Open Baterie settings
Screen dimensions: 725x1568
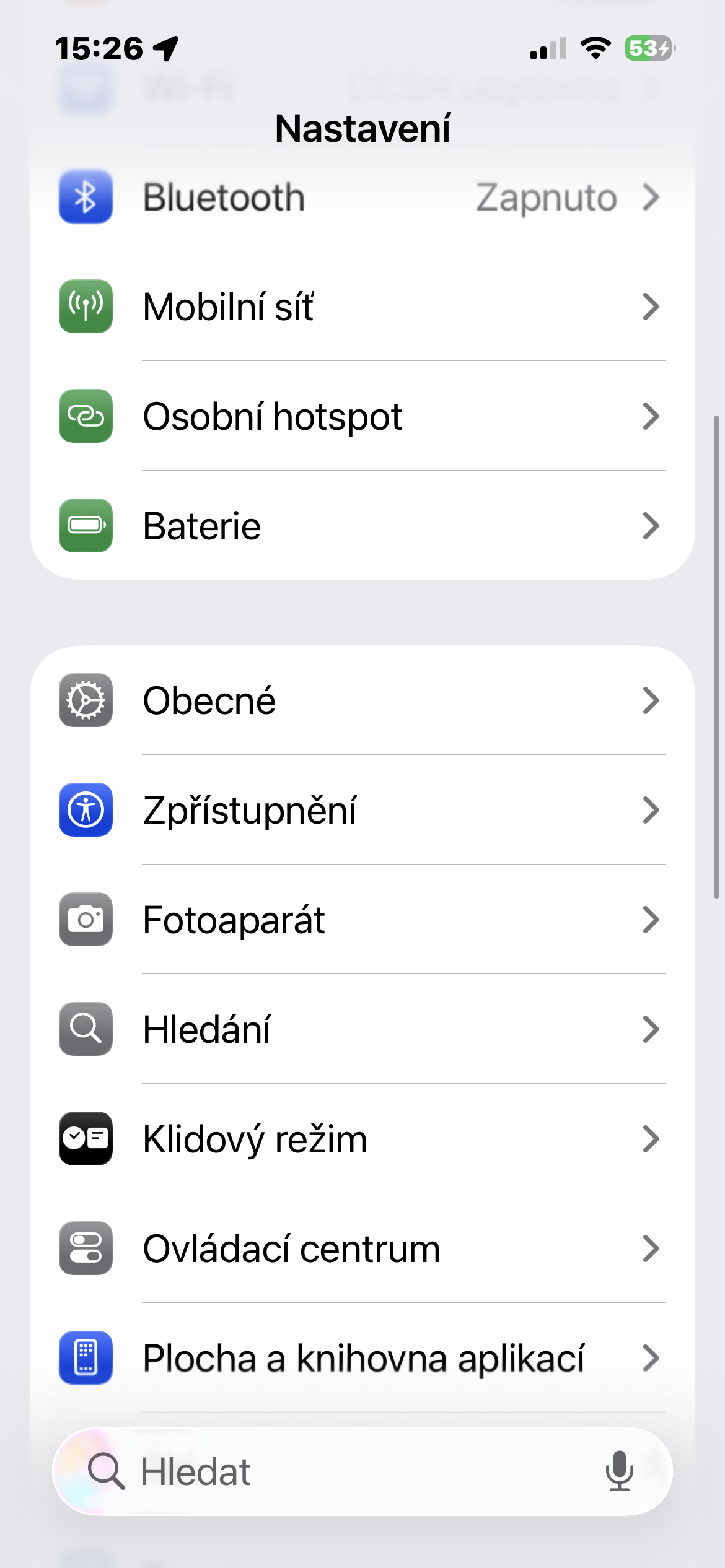coord(362,526)
